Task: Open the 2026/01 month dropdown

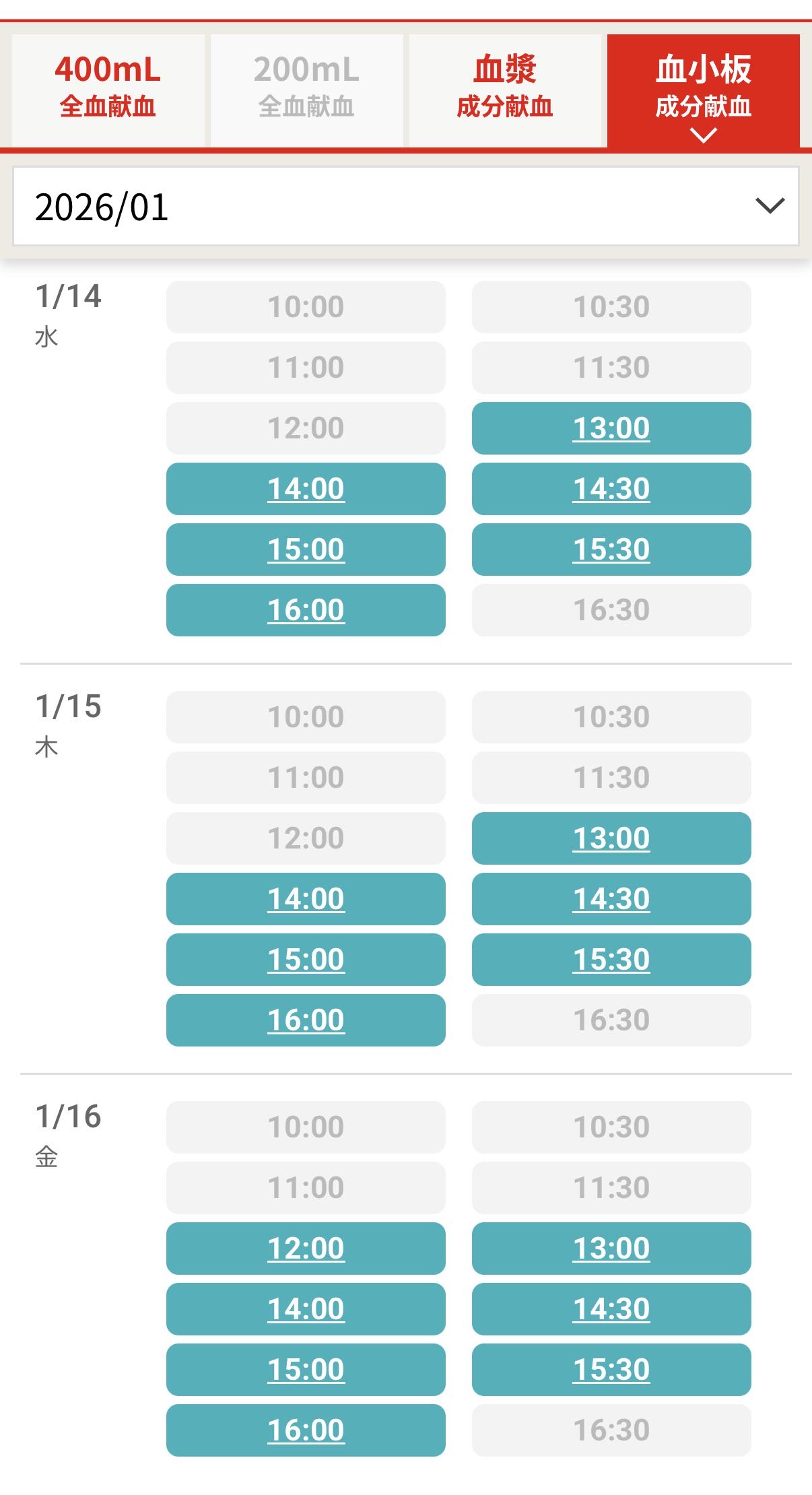Action: [x=405, y=207]
